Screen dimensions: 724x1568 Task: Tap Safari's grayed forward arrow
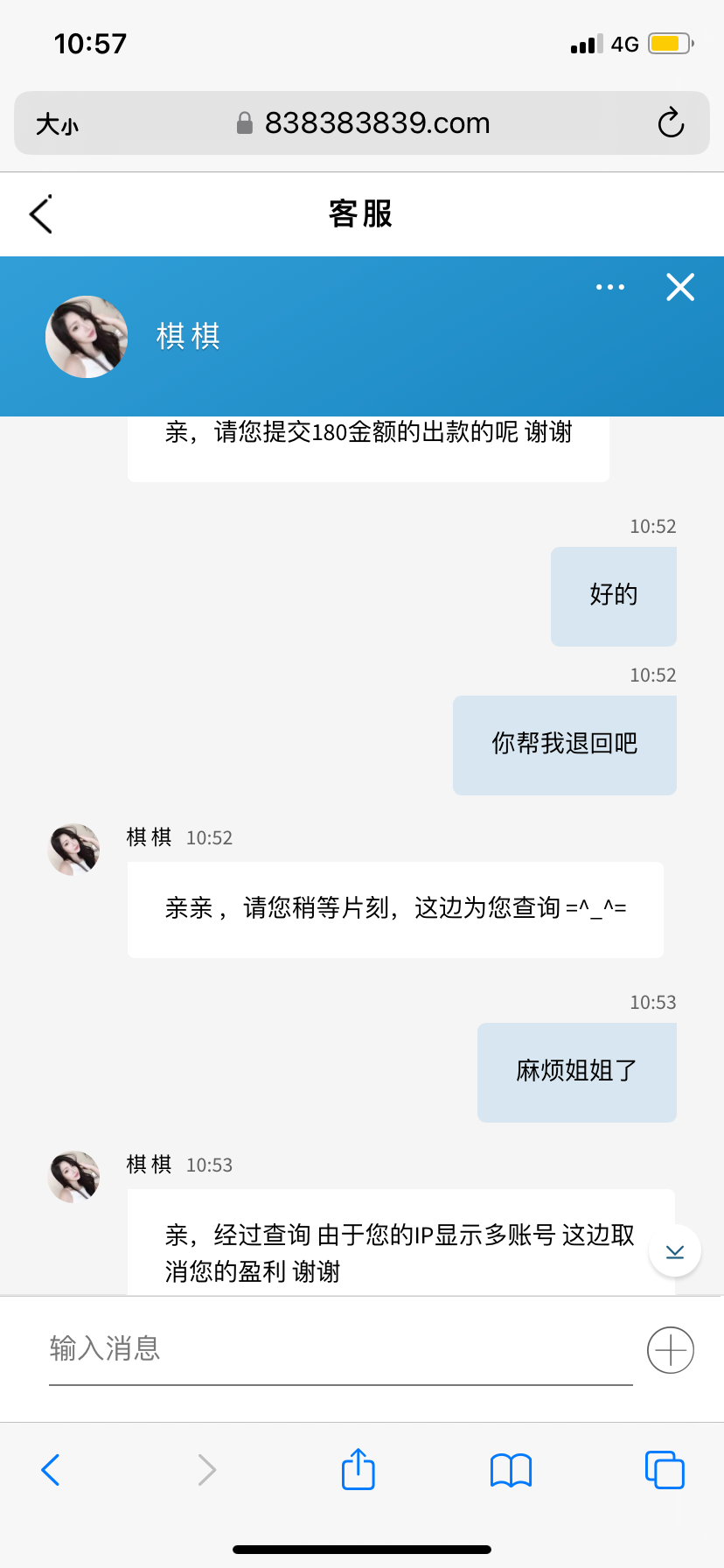pos(206,1470)
